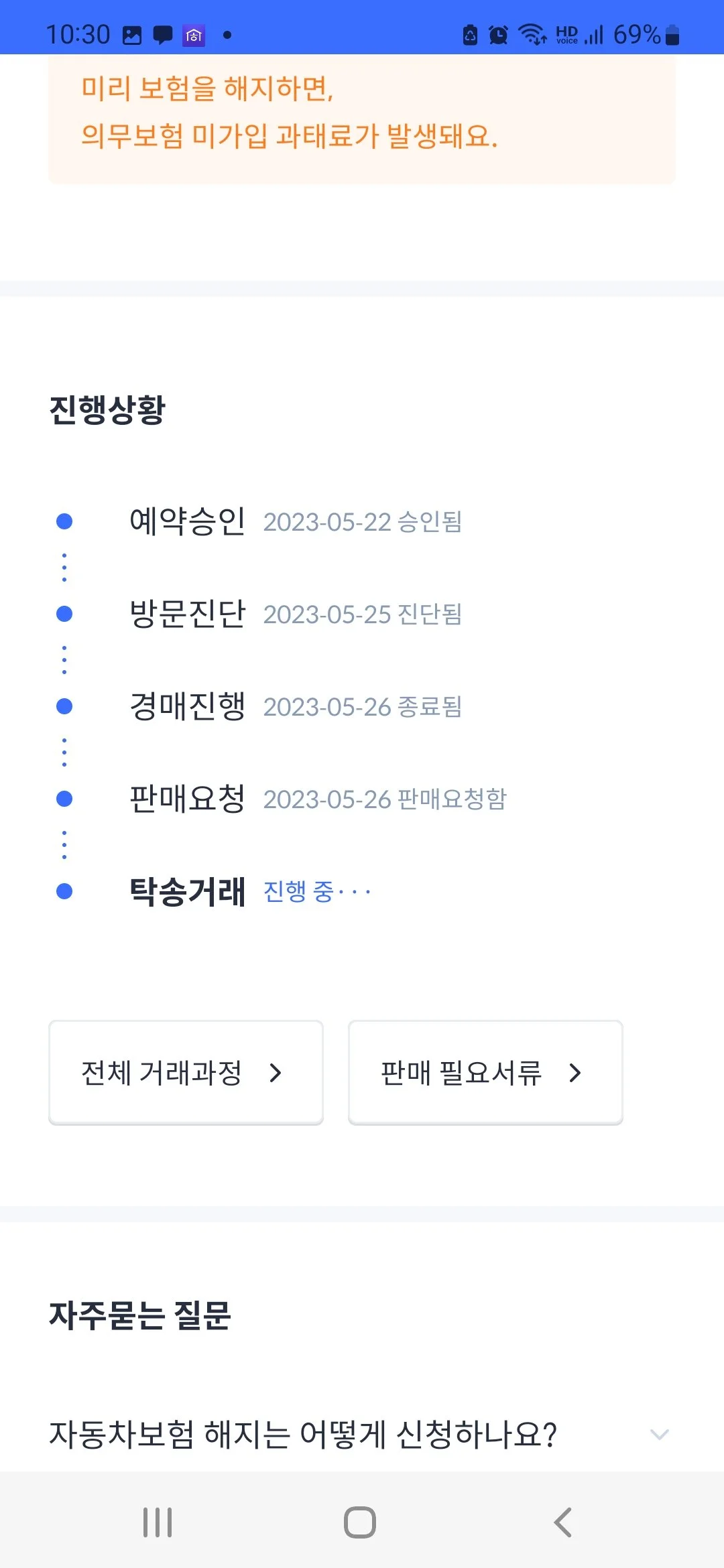724x1568 pixels.
Task: Tap the WiFi icon in the status bar
Action: pos(532,34)
